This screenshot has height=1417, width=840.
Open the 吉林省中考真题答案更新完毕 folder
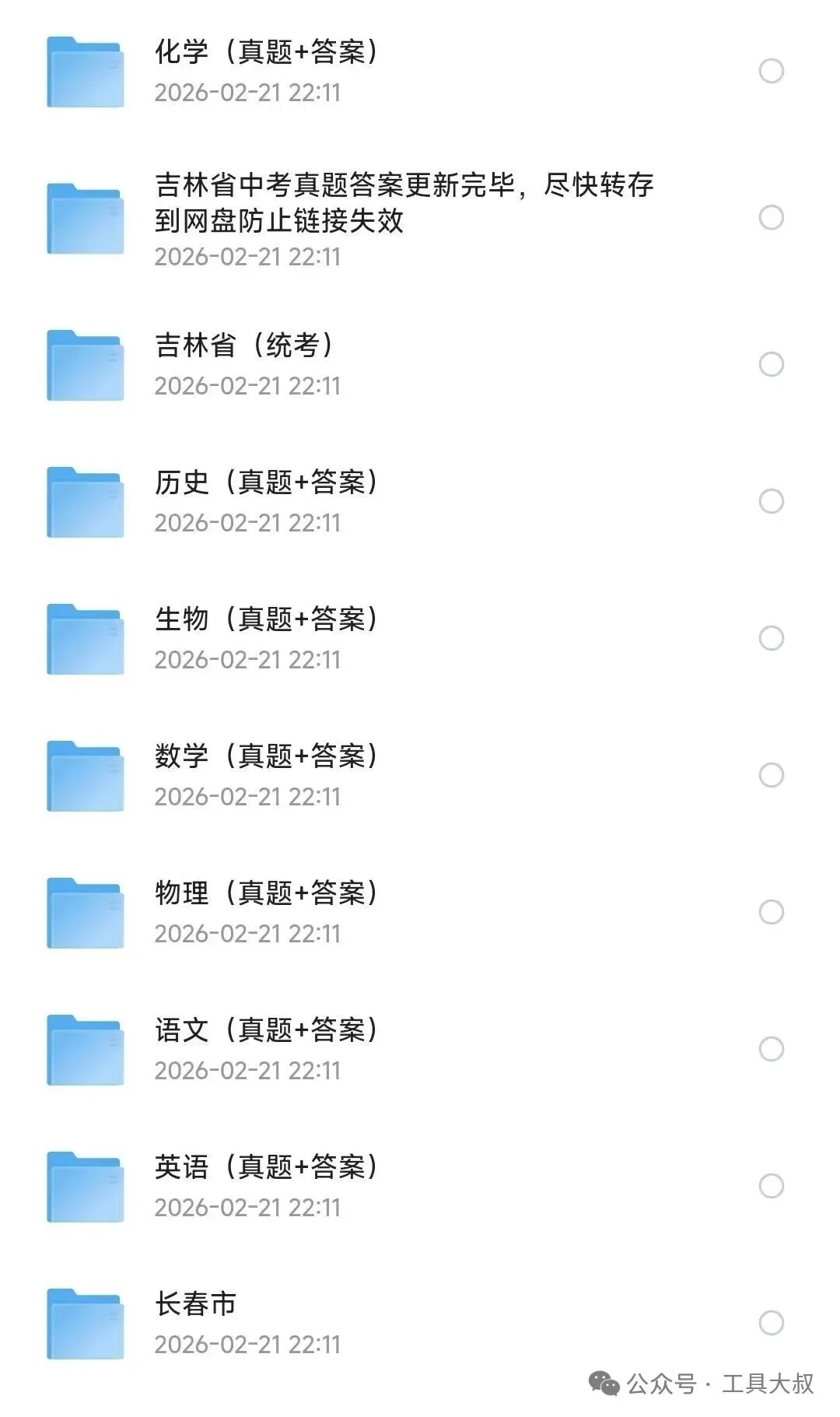pyautogui.click(x=403, y=202)
